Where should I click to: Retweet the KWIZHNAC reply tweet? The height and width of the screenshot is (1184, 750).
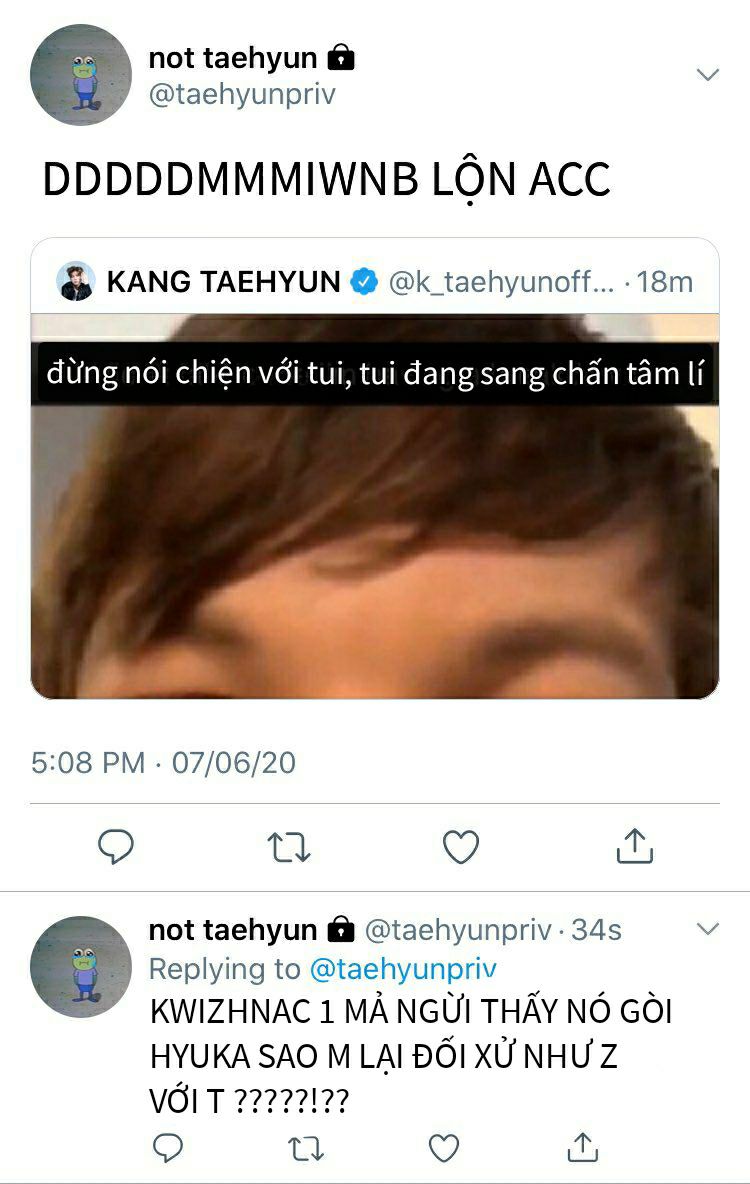point(306,1149)
